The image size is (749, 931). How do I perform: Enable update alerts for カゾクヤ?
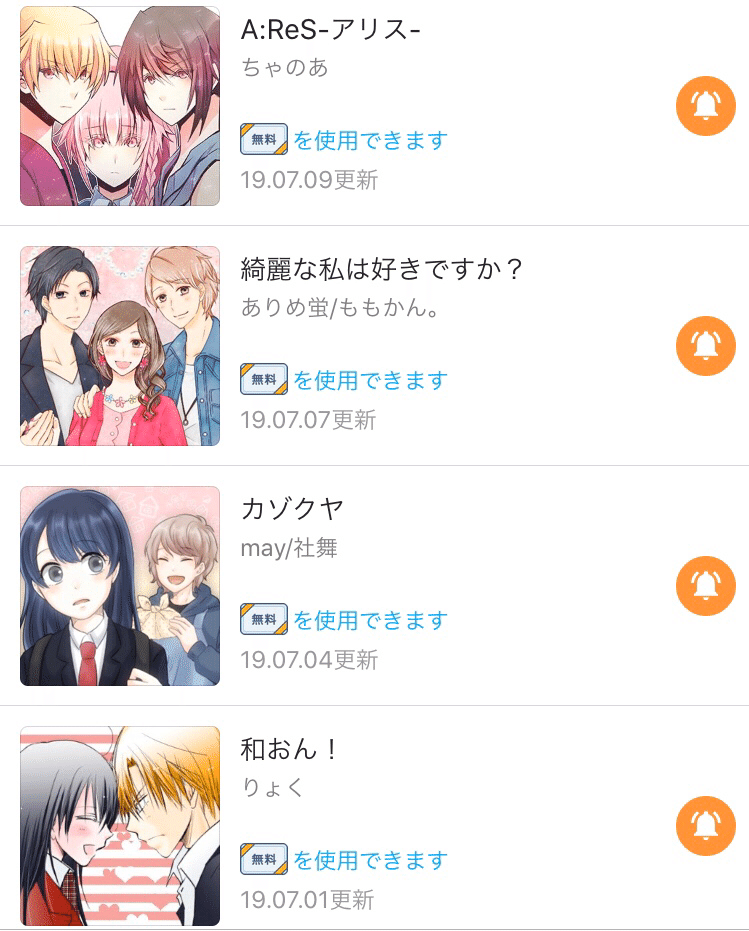[706, 585]
